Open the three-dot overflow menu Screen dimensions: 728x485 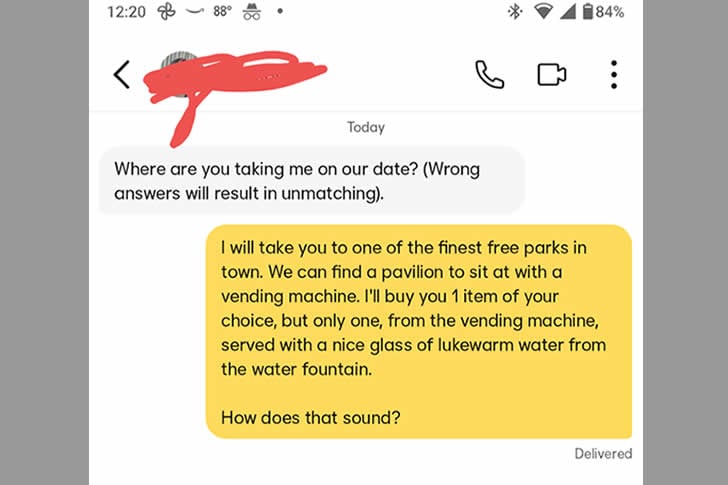[x=613, y=75]
